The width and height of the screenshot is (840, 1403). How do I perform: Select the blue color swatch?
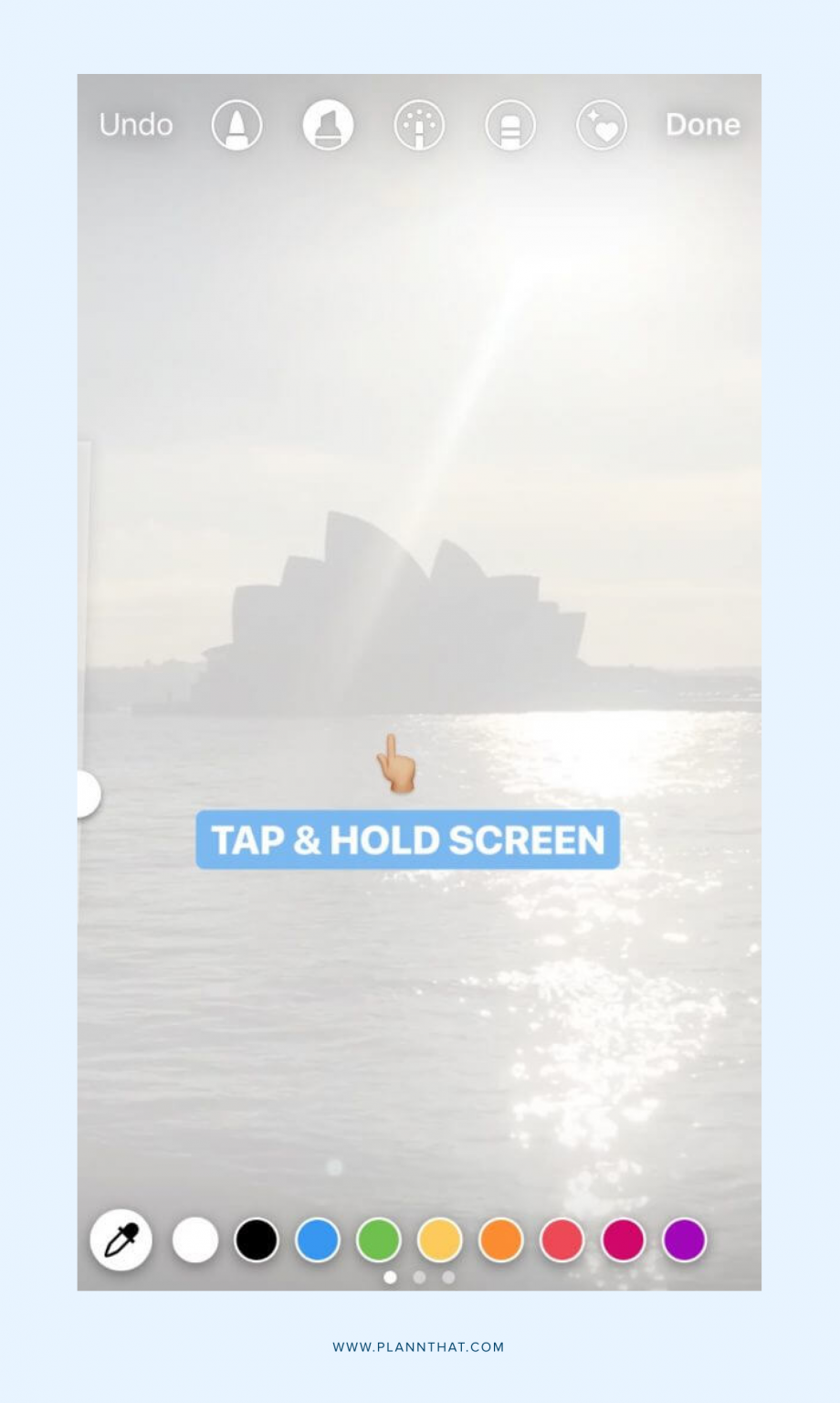point(317,1239)
